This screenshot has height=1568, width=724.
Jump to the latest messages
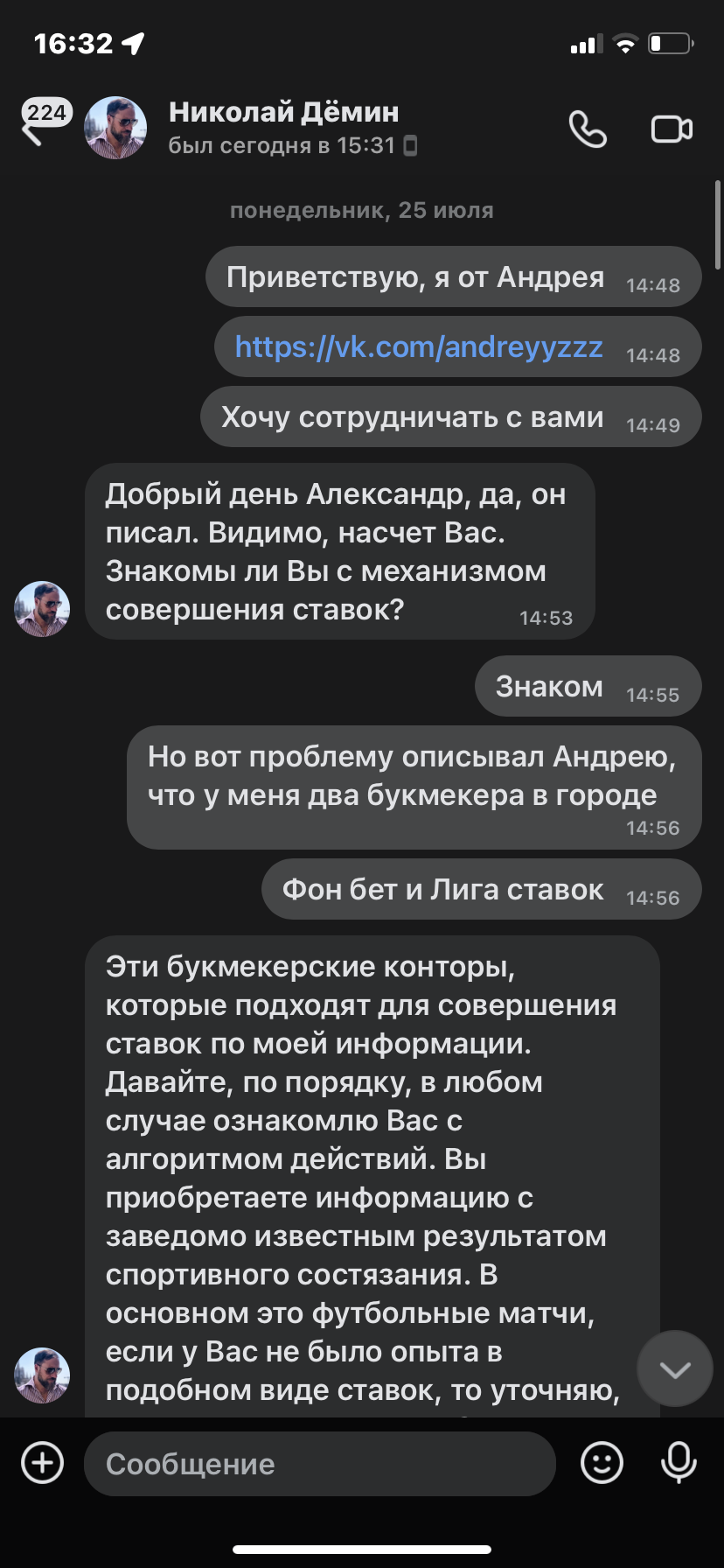click(675, 1369)
